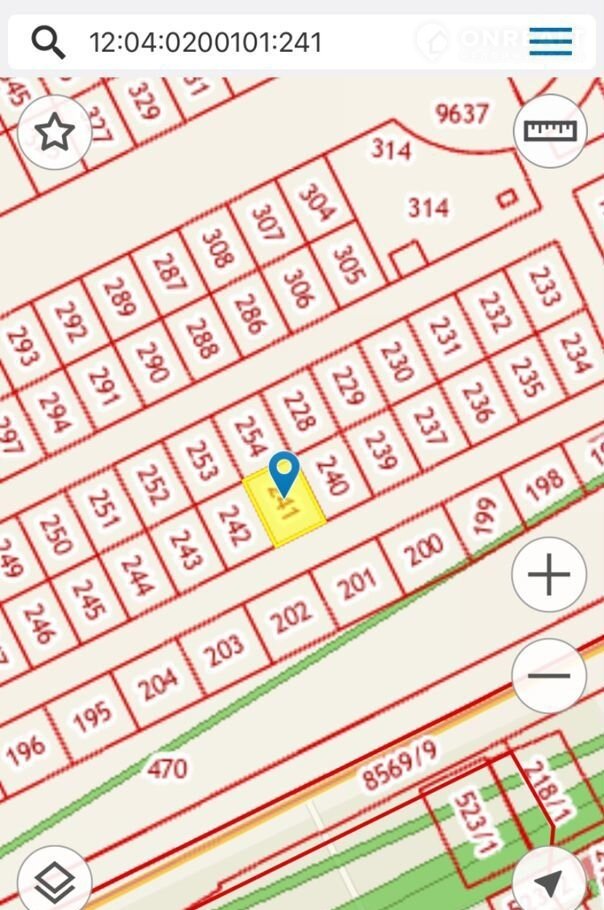
Task: Tap the blue pin on parcel 241
Action: [285, 472]
